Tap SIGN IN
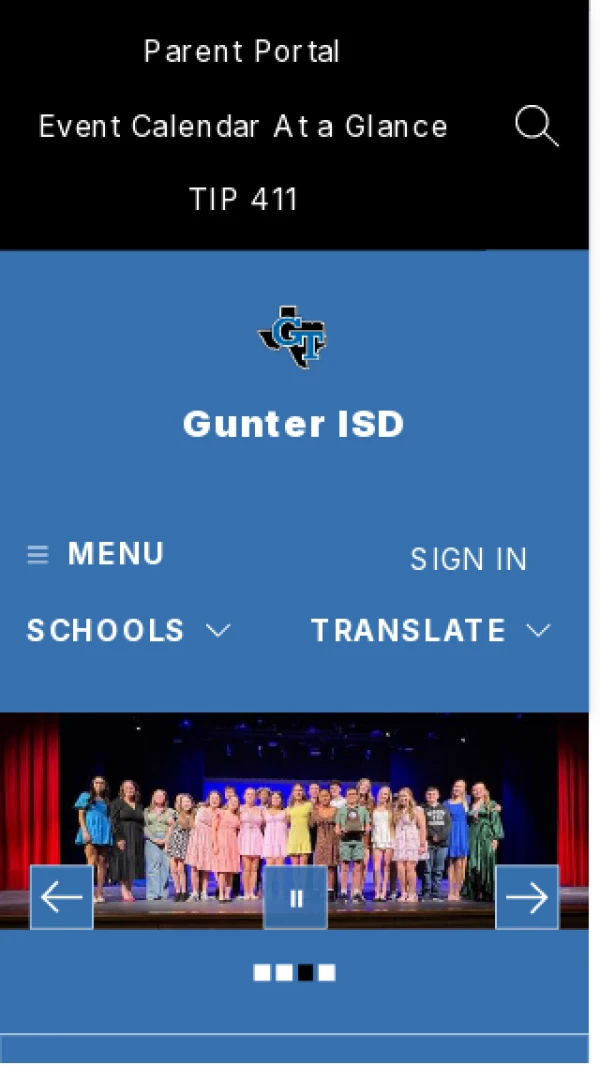The width and height of the screenshot is (600, 1065). pyautogui.click(x=468, y=560)
